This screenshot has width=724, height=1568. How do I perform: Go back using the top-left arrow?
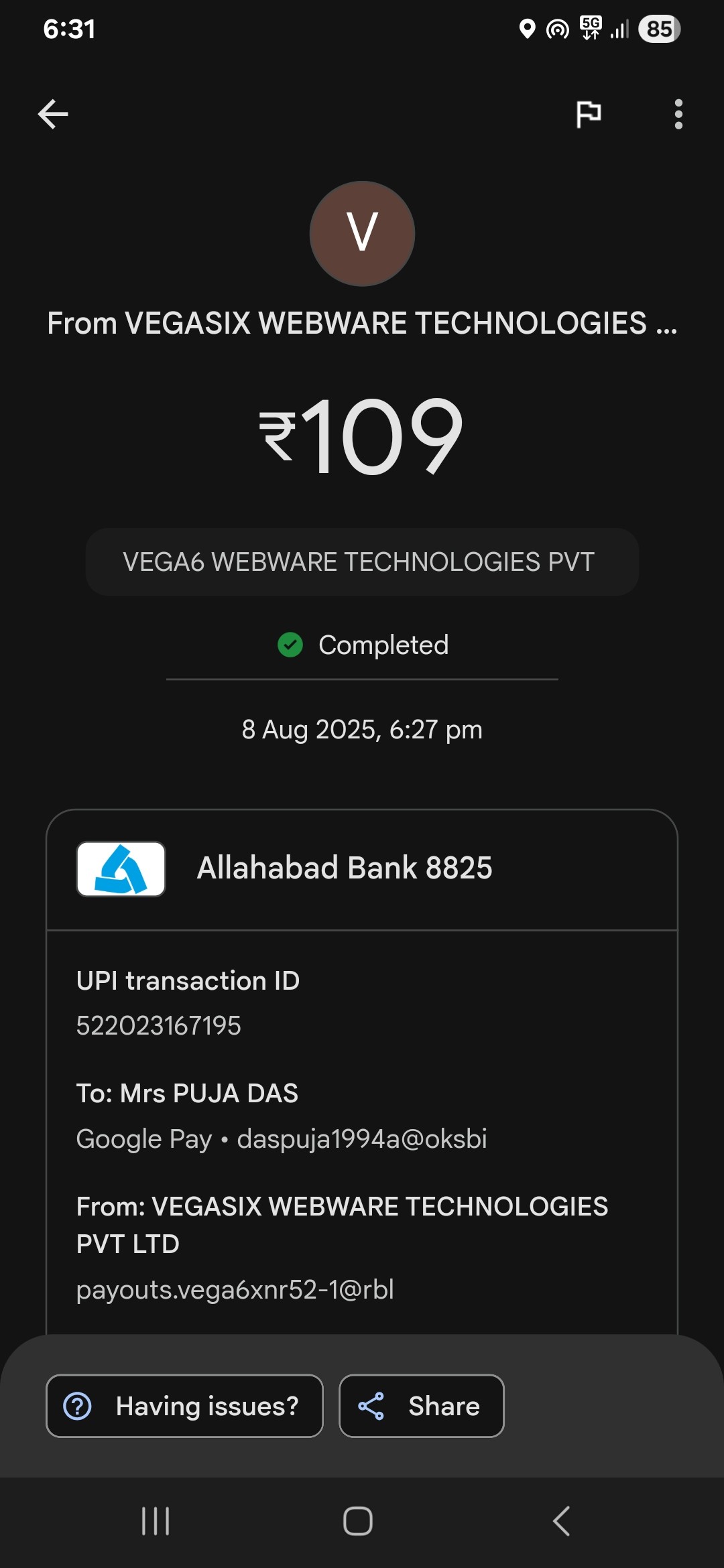(x=53, y=114)
